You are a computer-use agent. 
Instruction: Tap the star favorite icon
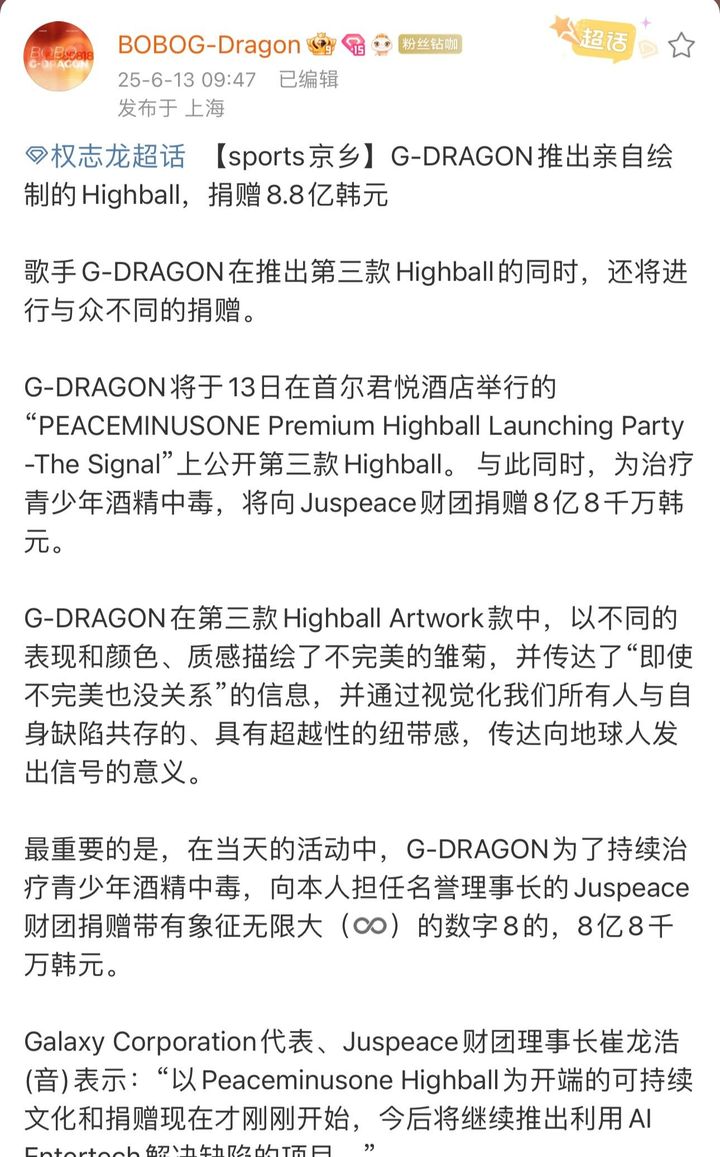681,45
